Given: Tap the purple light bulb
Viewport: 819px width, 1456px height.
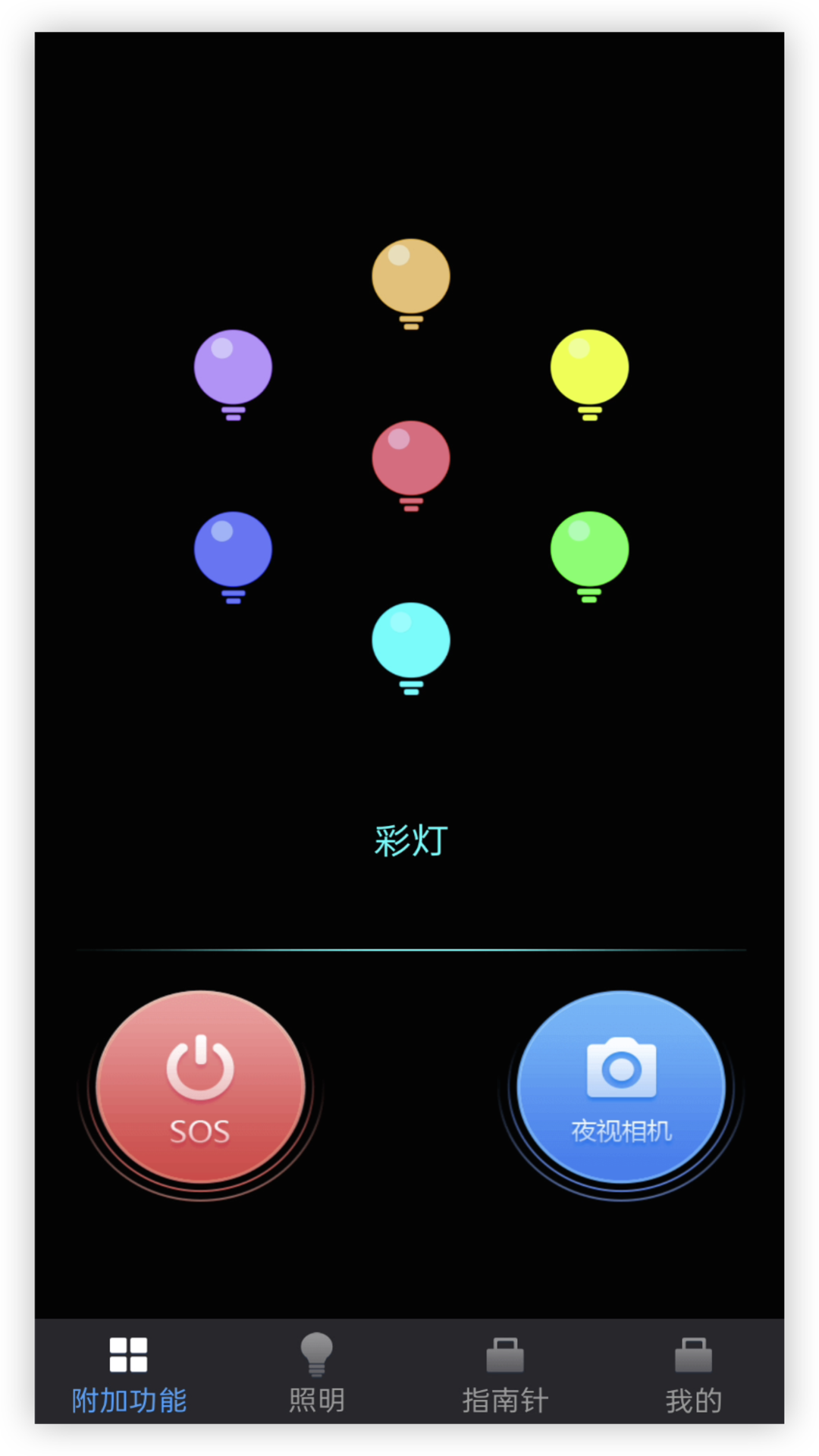Looking at the screenshot, I should pos(233,369).
